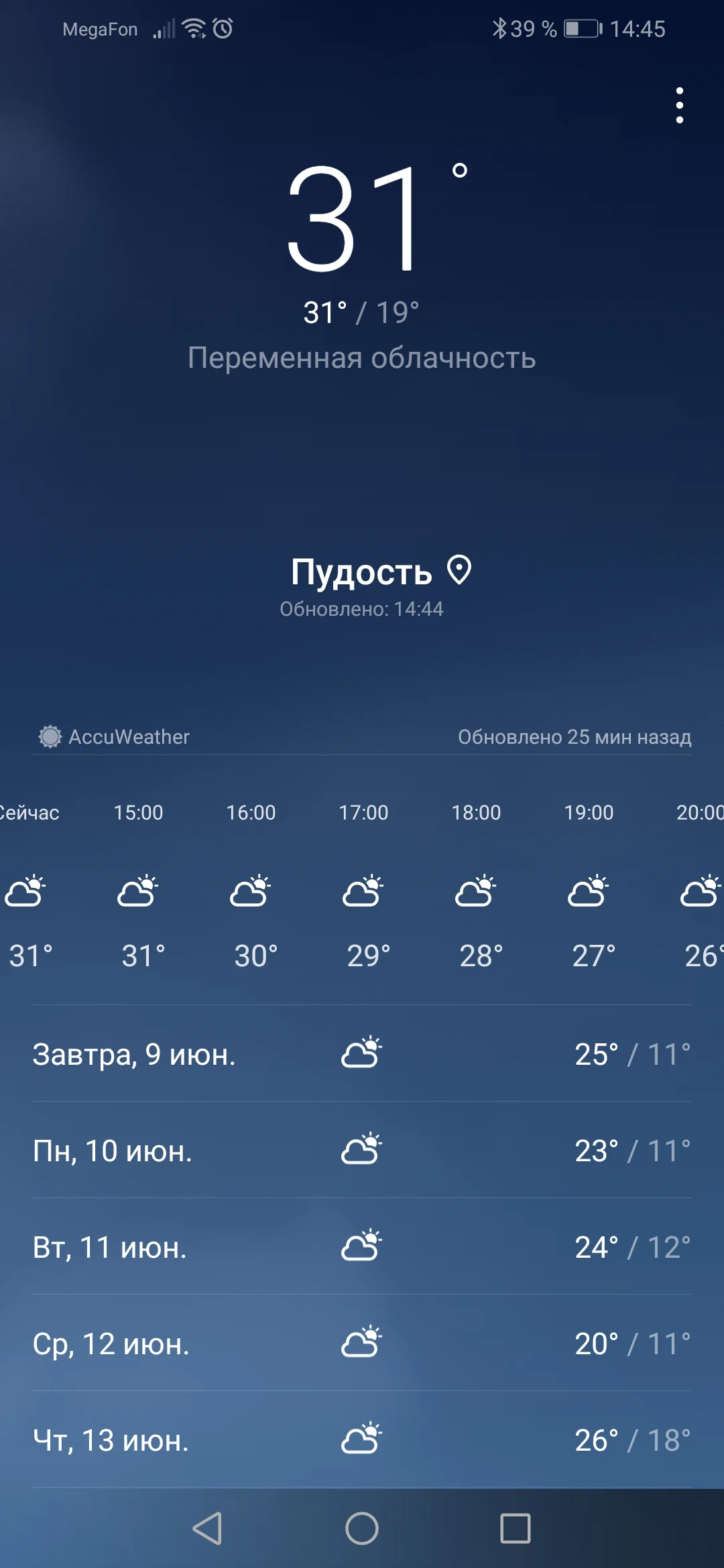Select the partly cloudy icon at 19:00
The image size is (724, 1568).
coord(589,891)
